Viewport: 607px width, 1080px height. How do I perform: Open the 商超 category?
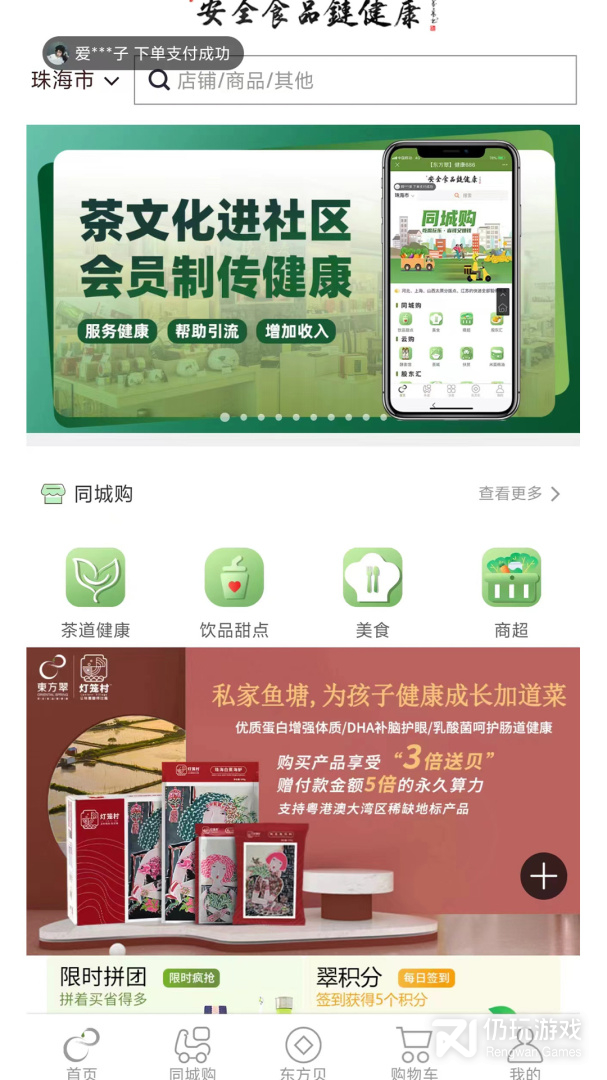[x=511, y=592]
